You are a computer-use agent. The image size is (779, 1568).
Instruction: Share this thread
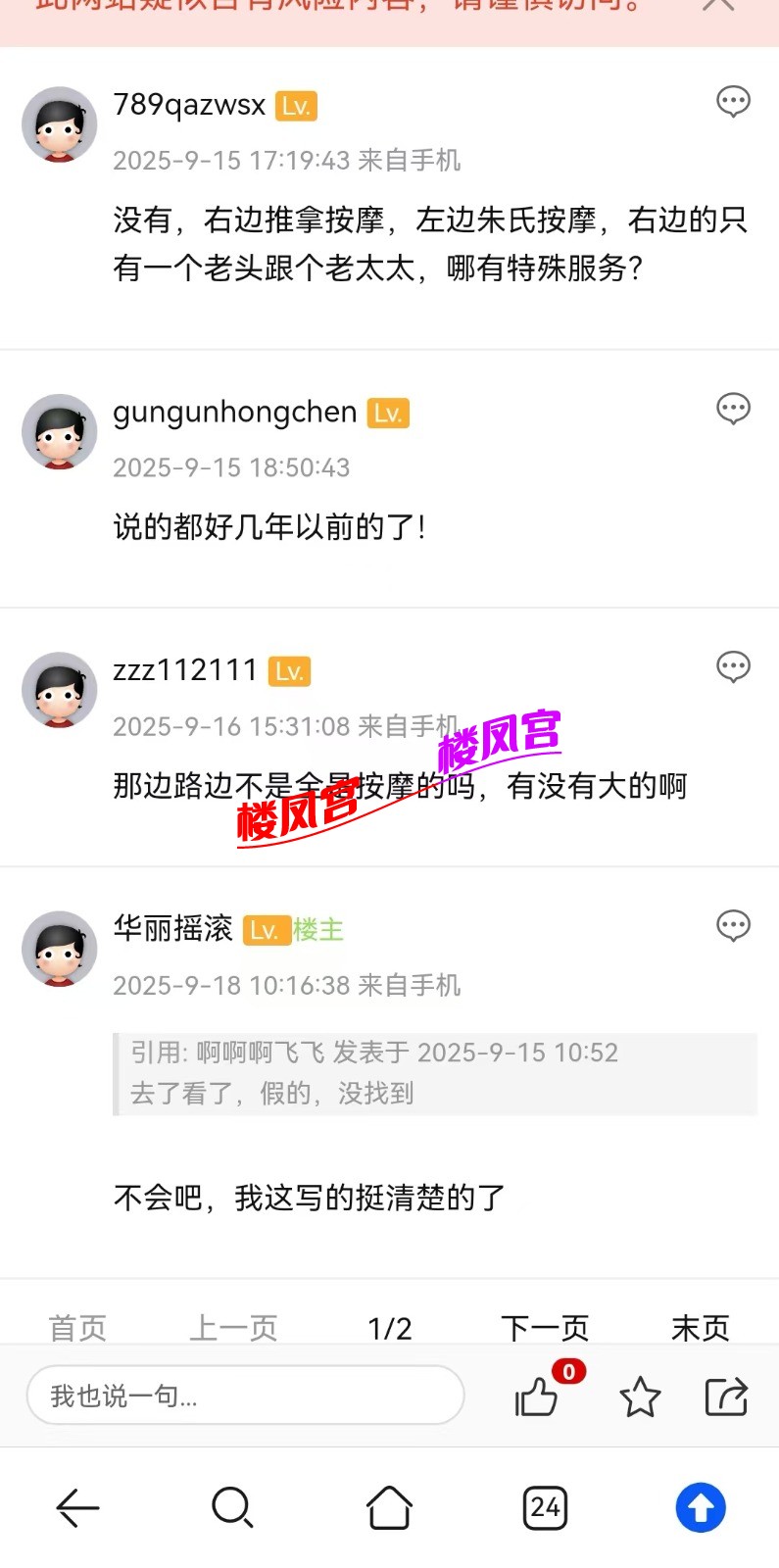[x=726, y=1396]
